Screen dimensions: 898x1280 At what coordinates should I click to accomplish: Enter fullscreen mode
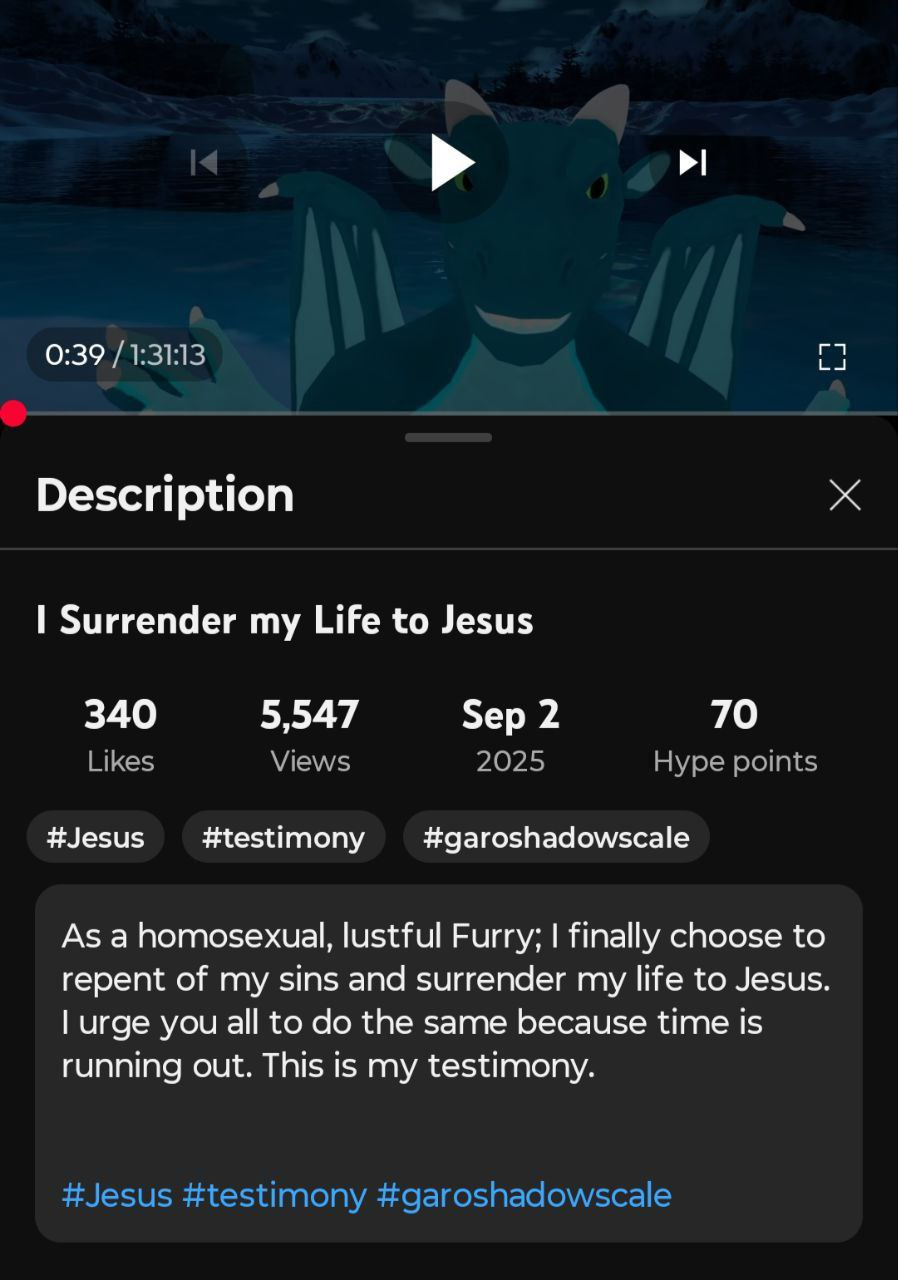pyautogui.click(x=832, y=357)
